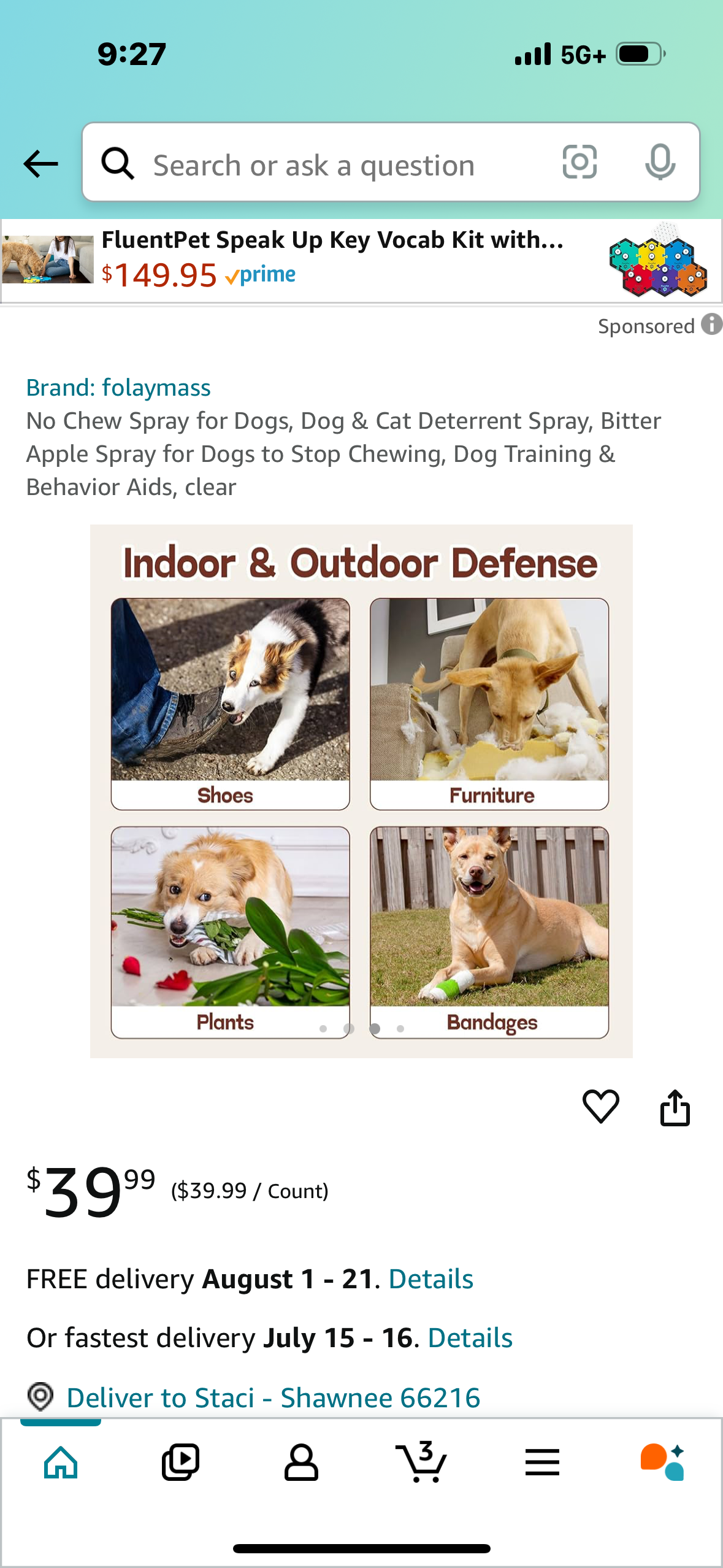Change delivery address Staci - Shawnee 66216

point(273,1398)
